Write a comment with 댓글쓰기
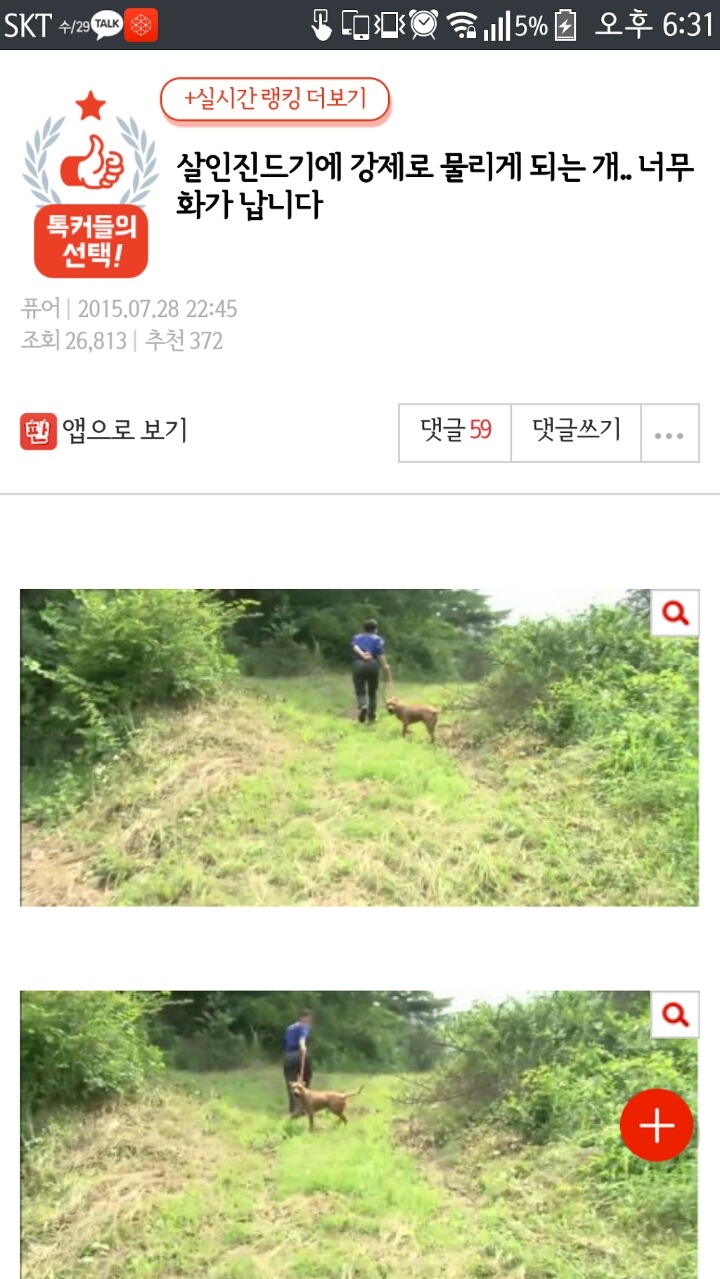The image size is (720, 1279). tap(576, 432)
